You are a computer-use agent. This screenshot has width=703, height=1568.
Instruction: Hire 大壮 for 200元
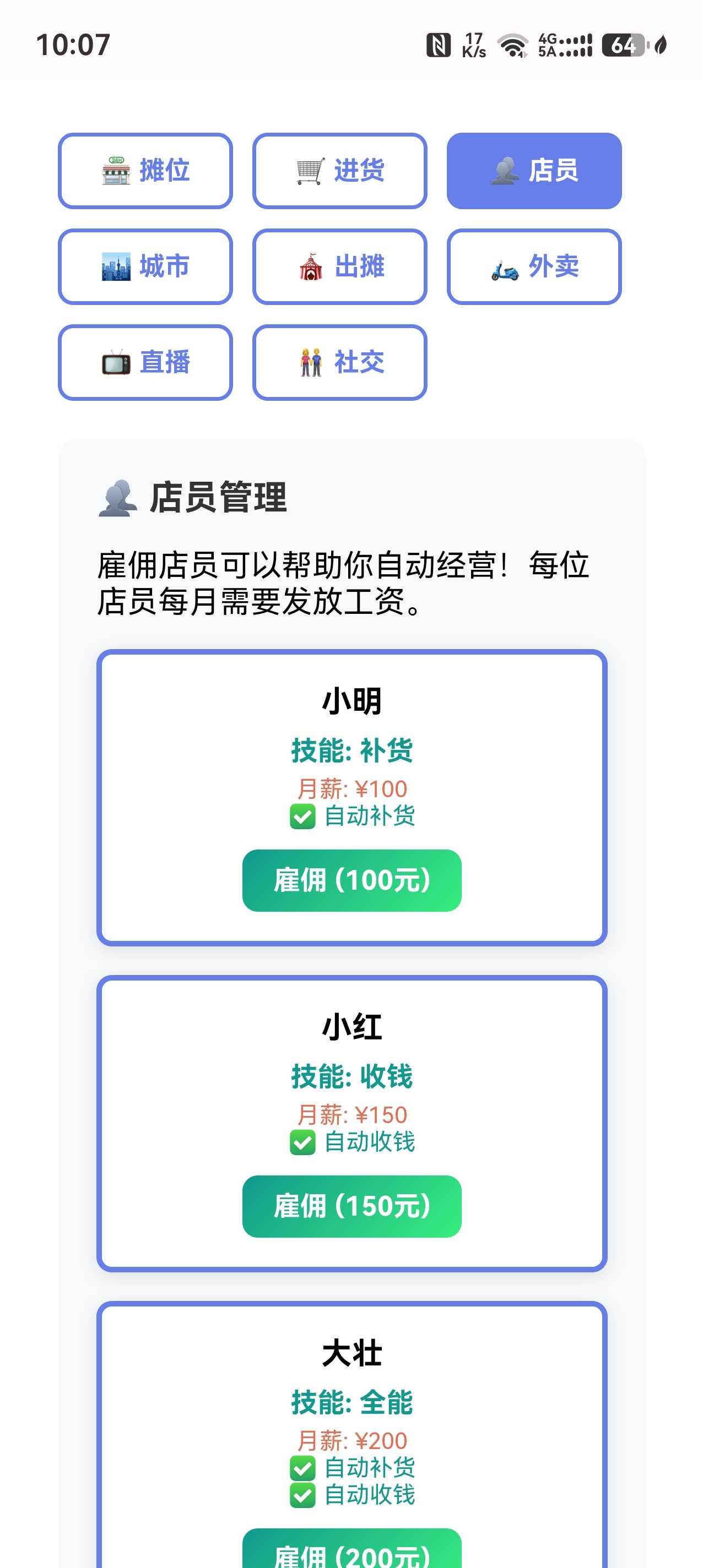click(x=351, y=1551)
